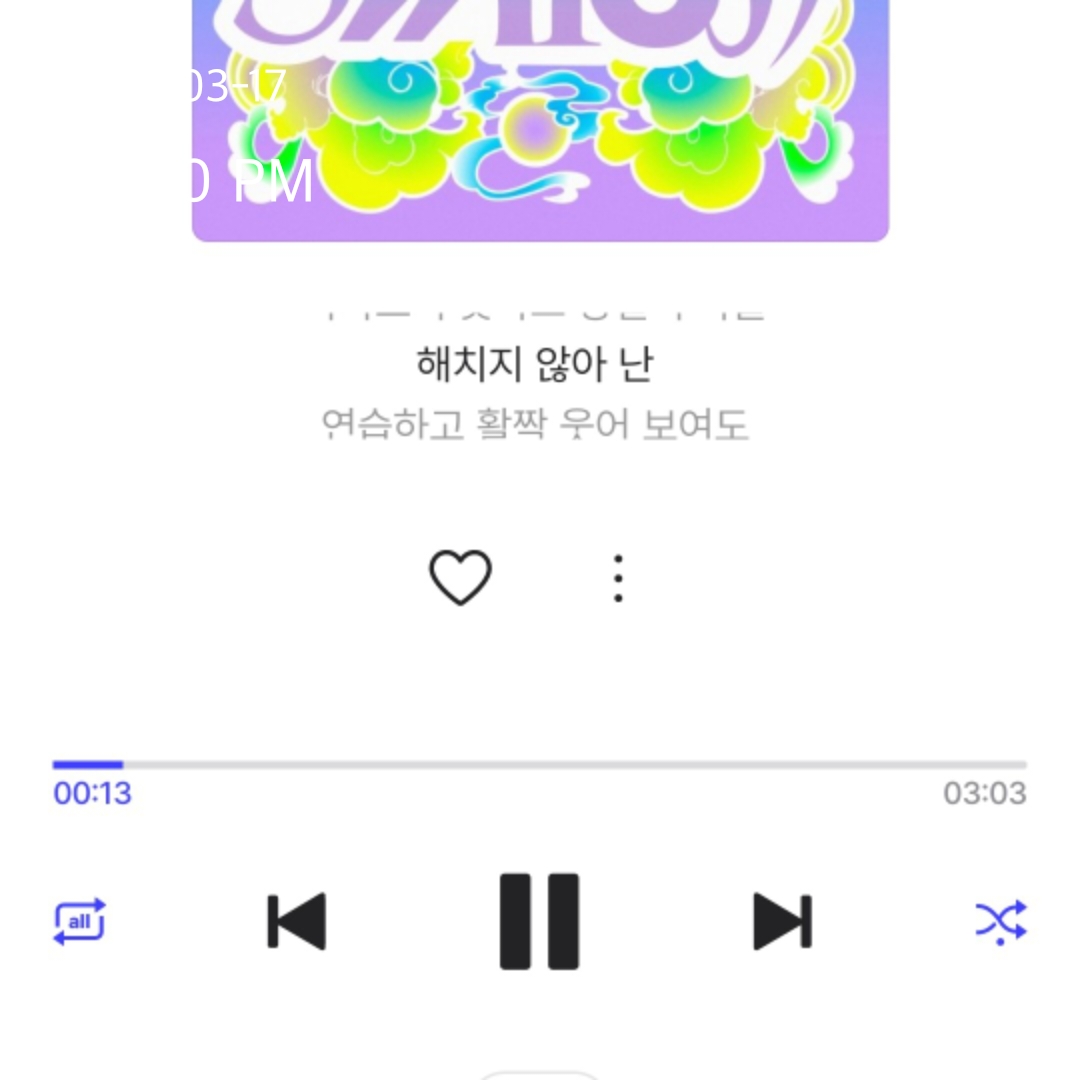Skip to the next track
Image resolution: width=1080 pixels, height=1080 pixels.
point(782,921)
